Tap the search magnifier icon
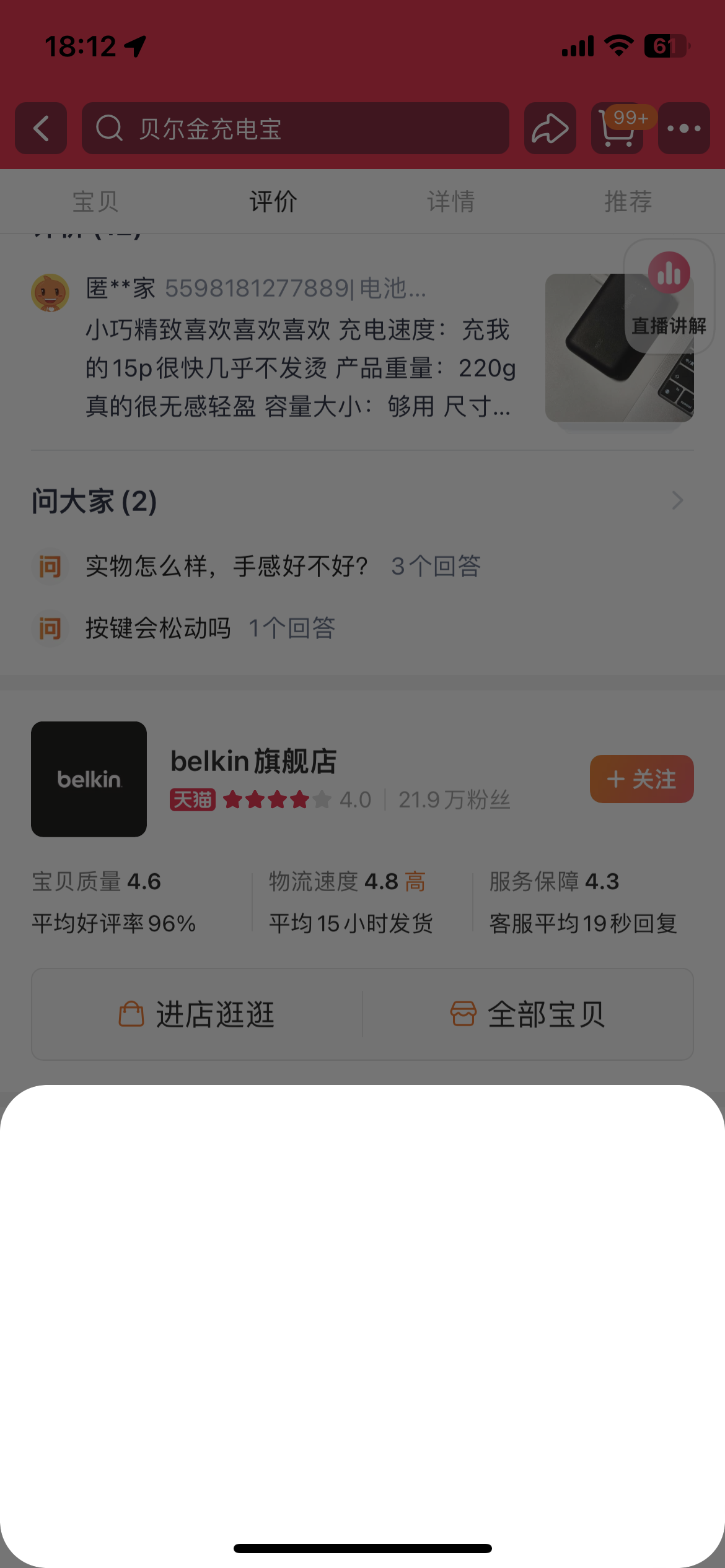The height and width of the screenshot is (1568, 725). [x=109, y=129]
